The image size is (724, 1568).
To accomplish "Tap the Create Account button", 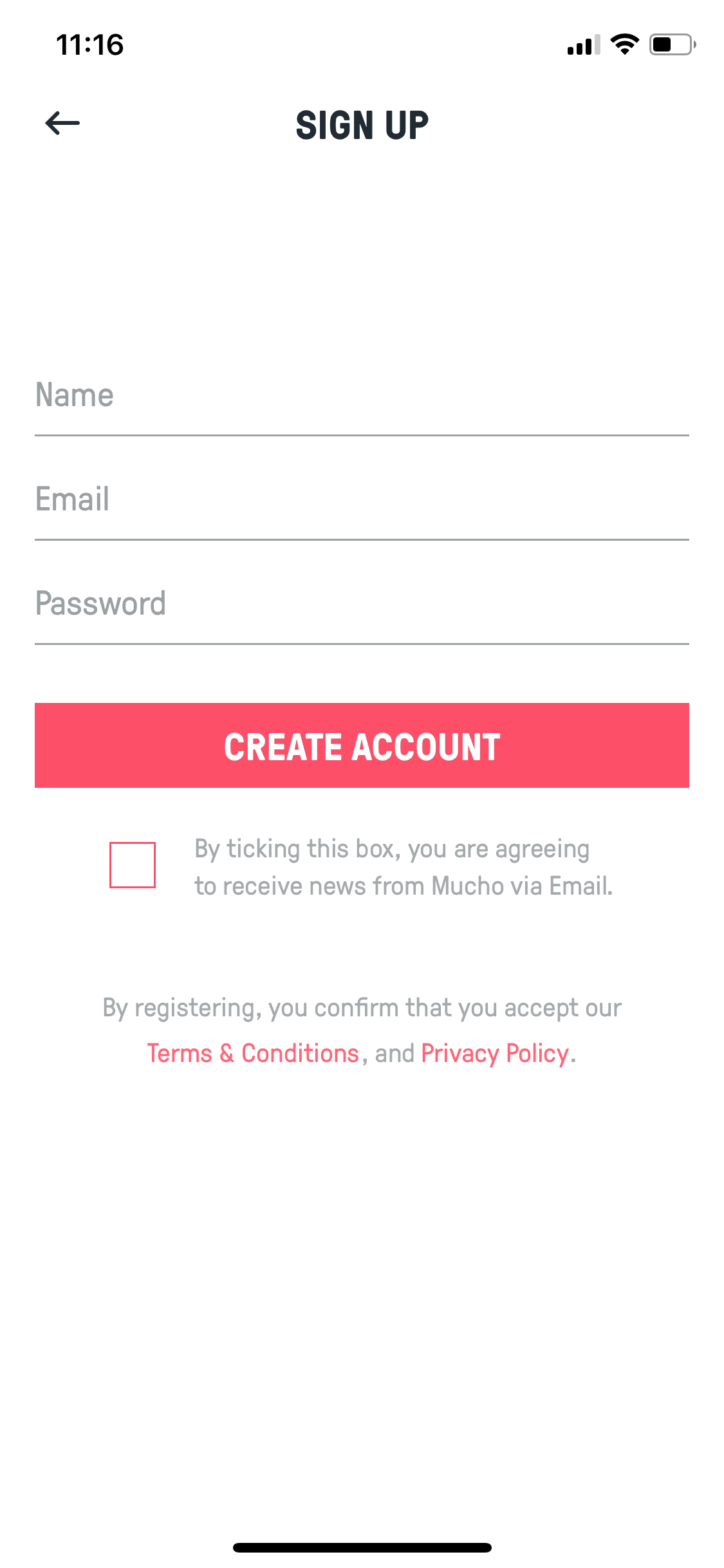I will coord(362,745).
